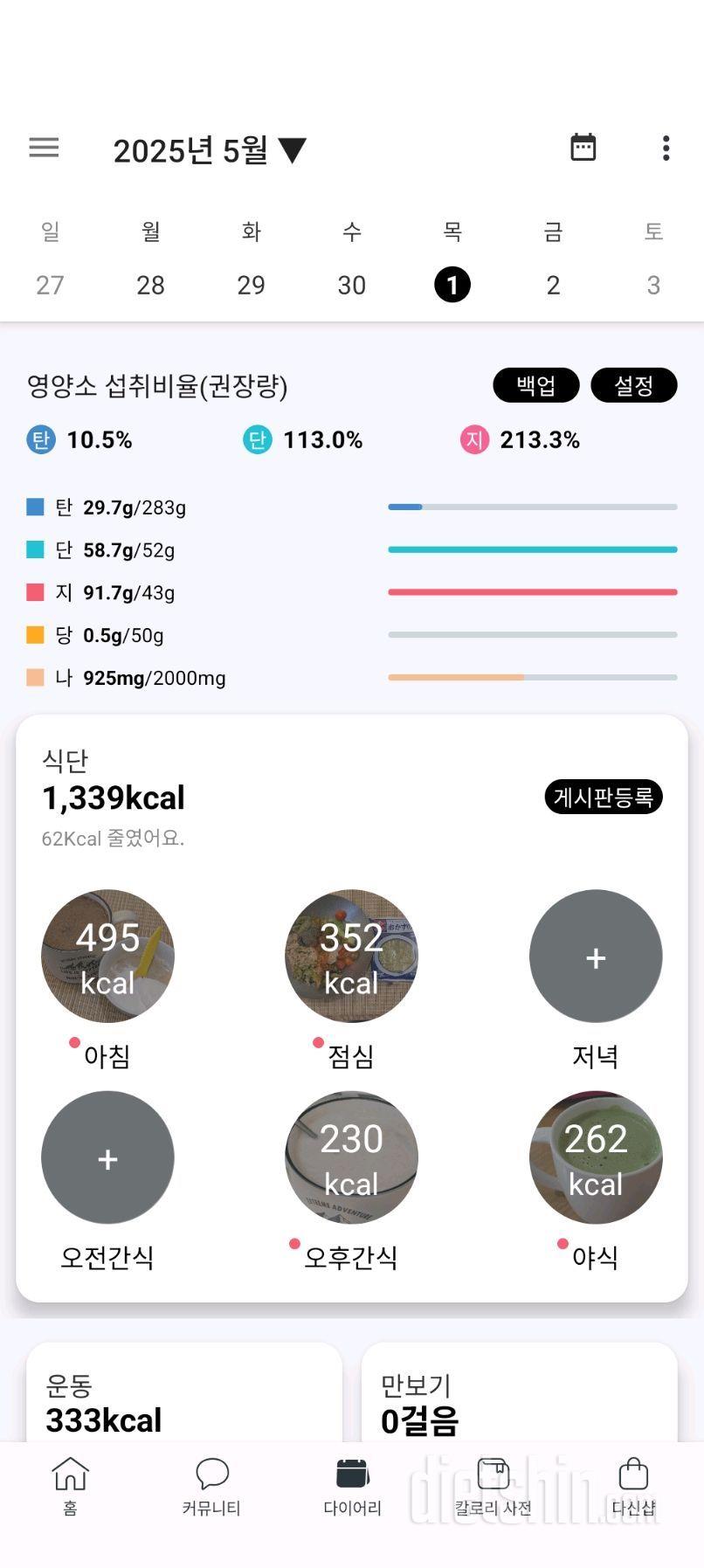704x1568 pixels.
Task: Select Friday the 2nd in the week row
Action: [553, 285]
